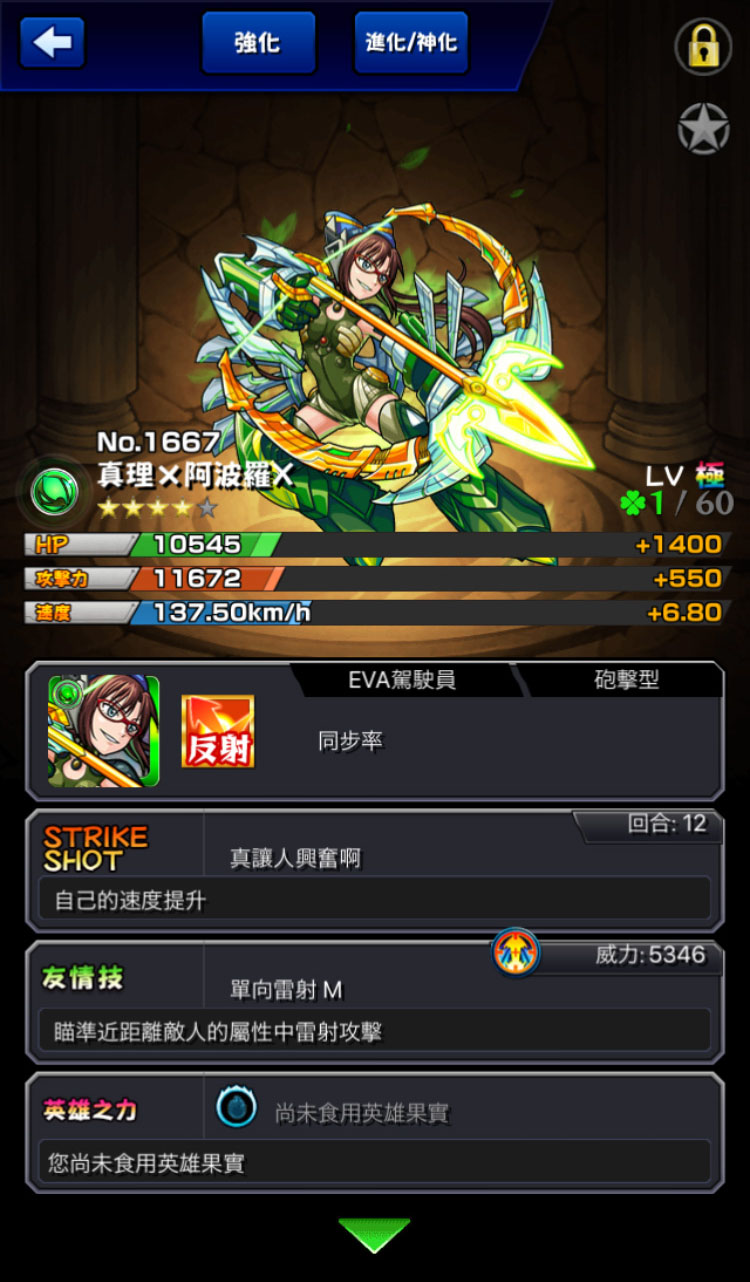Open the lock icon at top right

point(701,45)
